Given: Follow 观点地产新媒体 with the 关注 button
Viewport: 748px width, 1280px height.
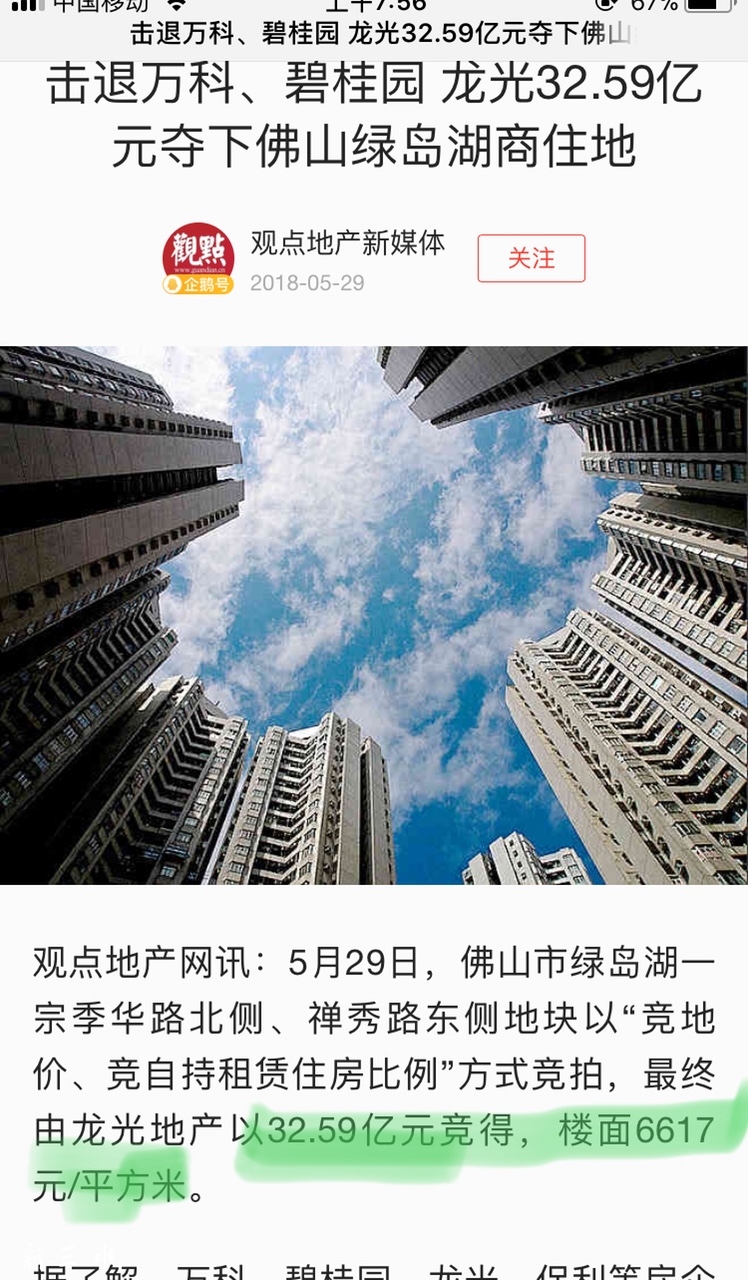Looking at the screenshot, I should tap(531, 258).
